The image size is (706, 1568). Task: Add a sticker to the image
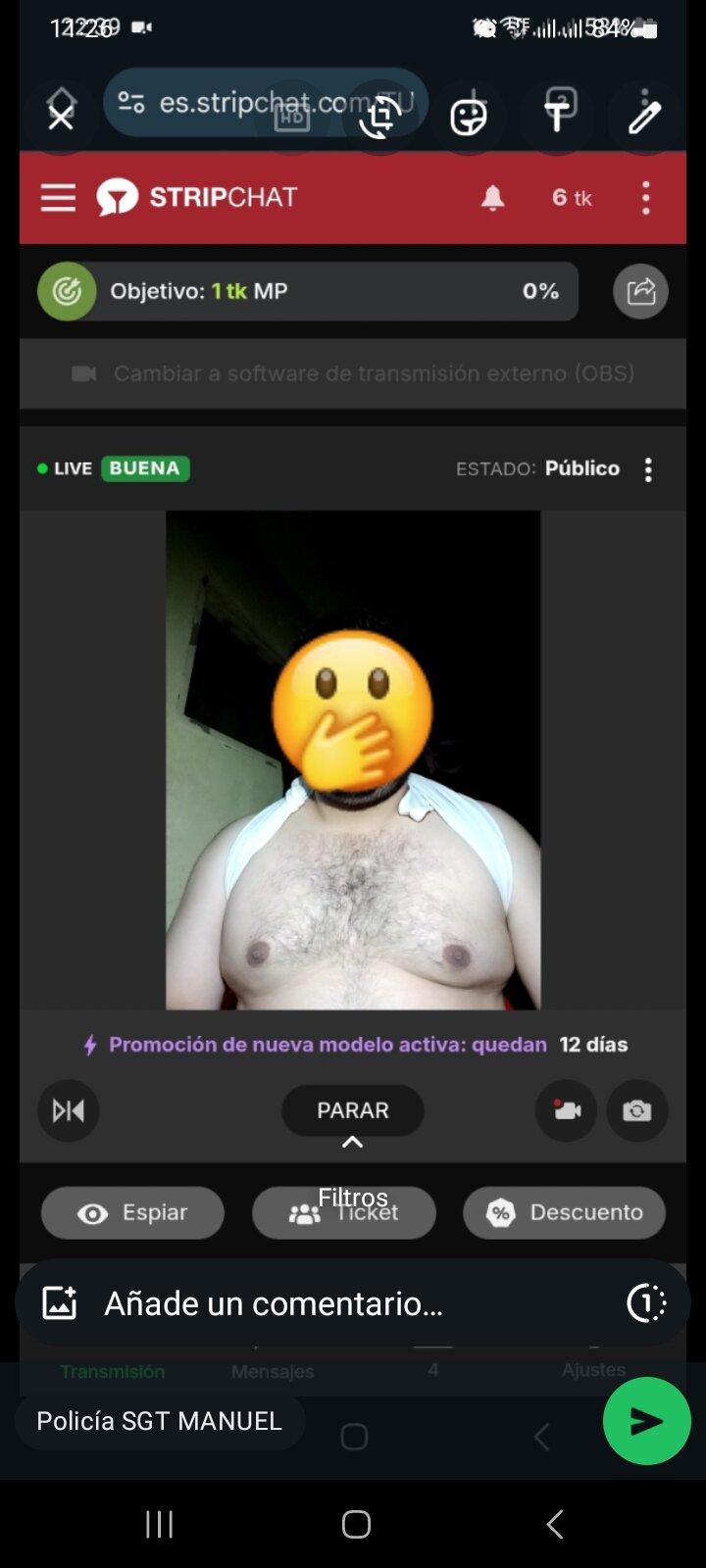[x=468, y=118]
